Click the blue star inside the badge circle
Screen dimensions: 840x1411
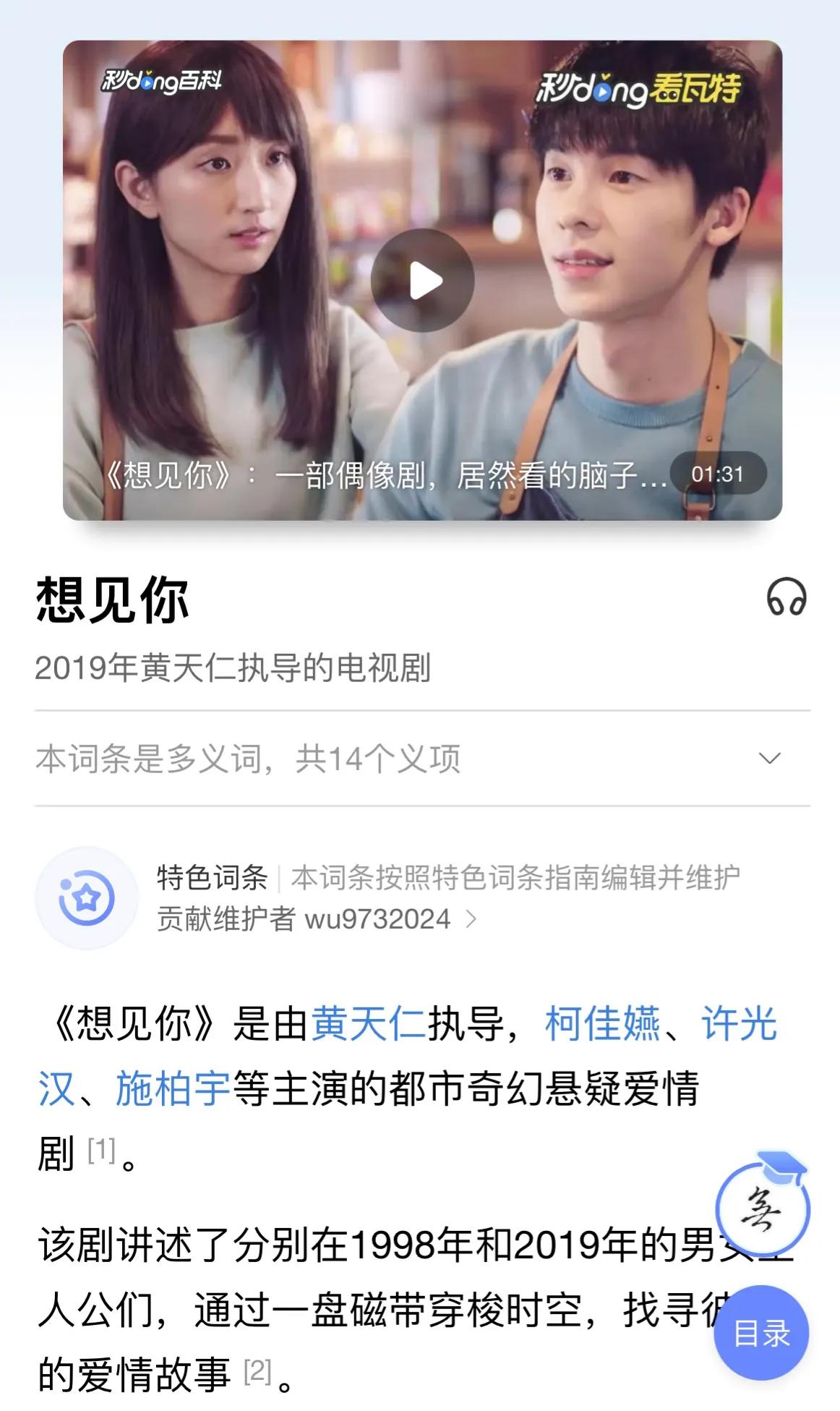89,897
